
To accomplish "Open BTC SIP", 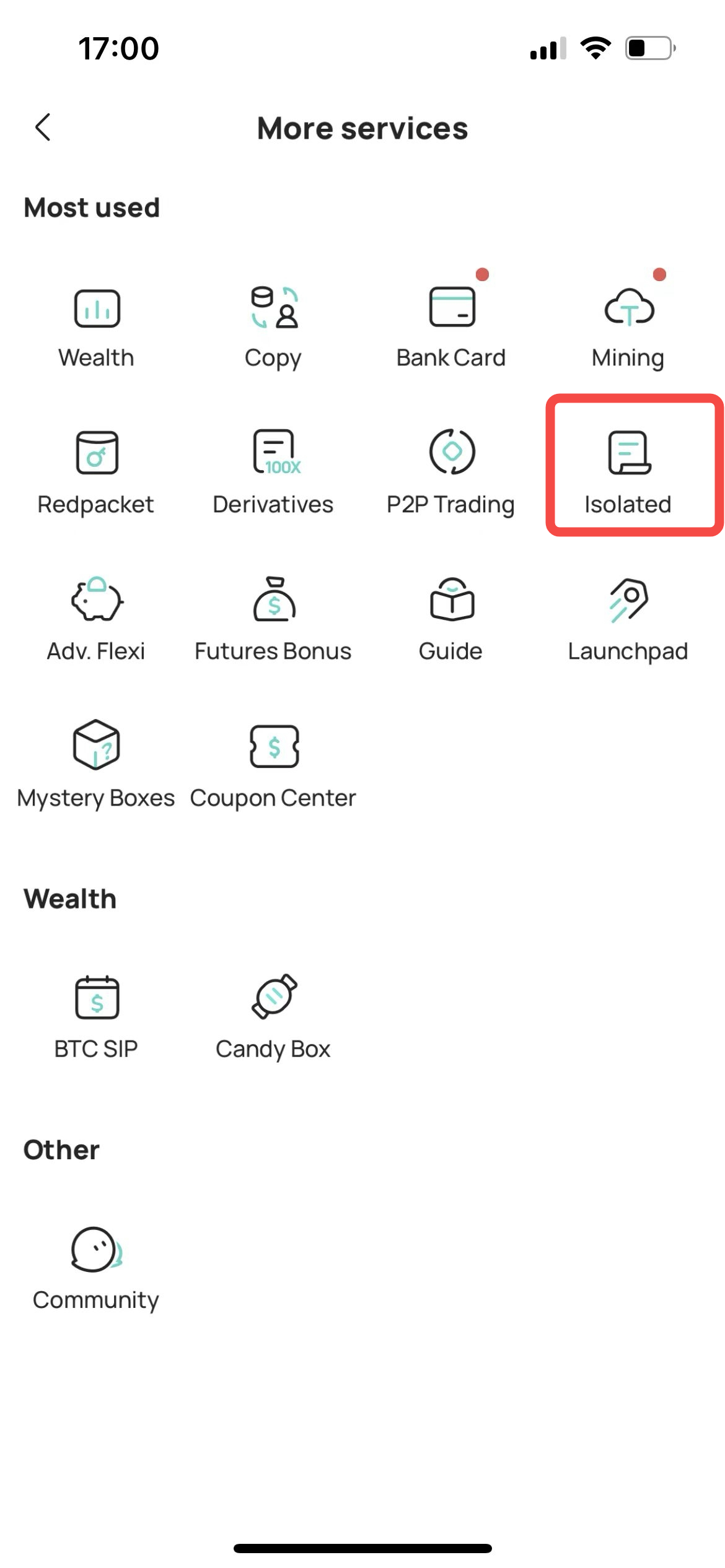I will [97, 1017].
